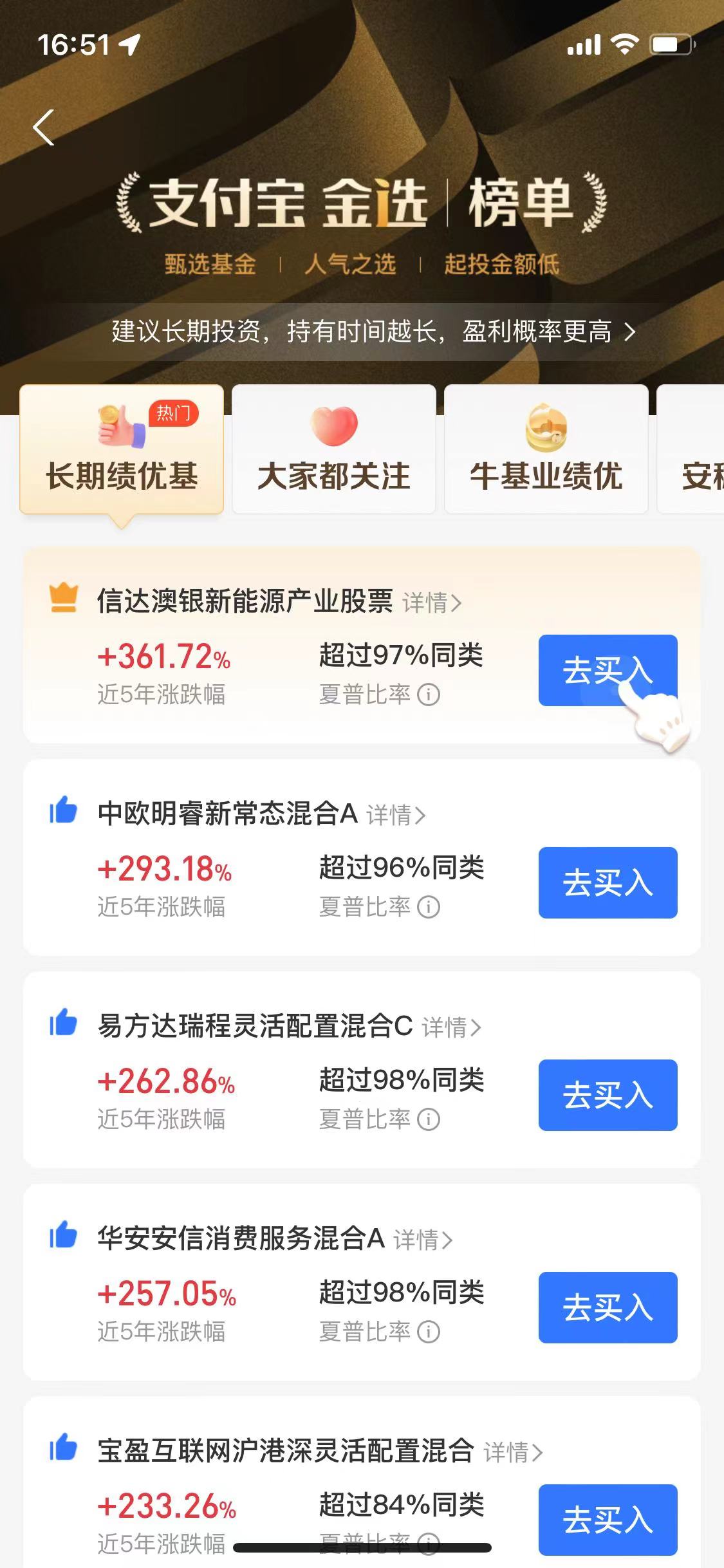View 详情 of 中欧明睿新常态混合A

coord(396,815)
